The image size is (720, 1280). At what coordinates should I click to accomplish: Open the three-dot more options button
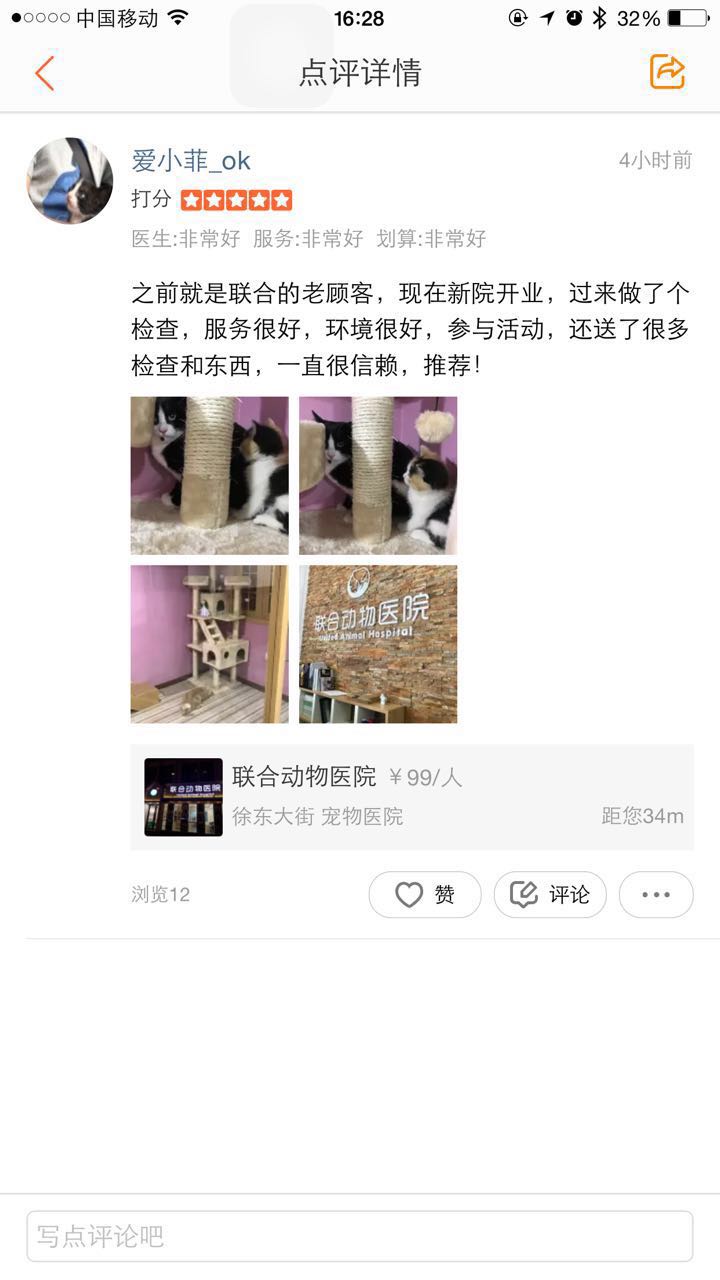click(656, 895)
